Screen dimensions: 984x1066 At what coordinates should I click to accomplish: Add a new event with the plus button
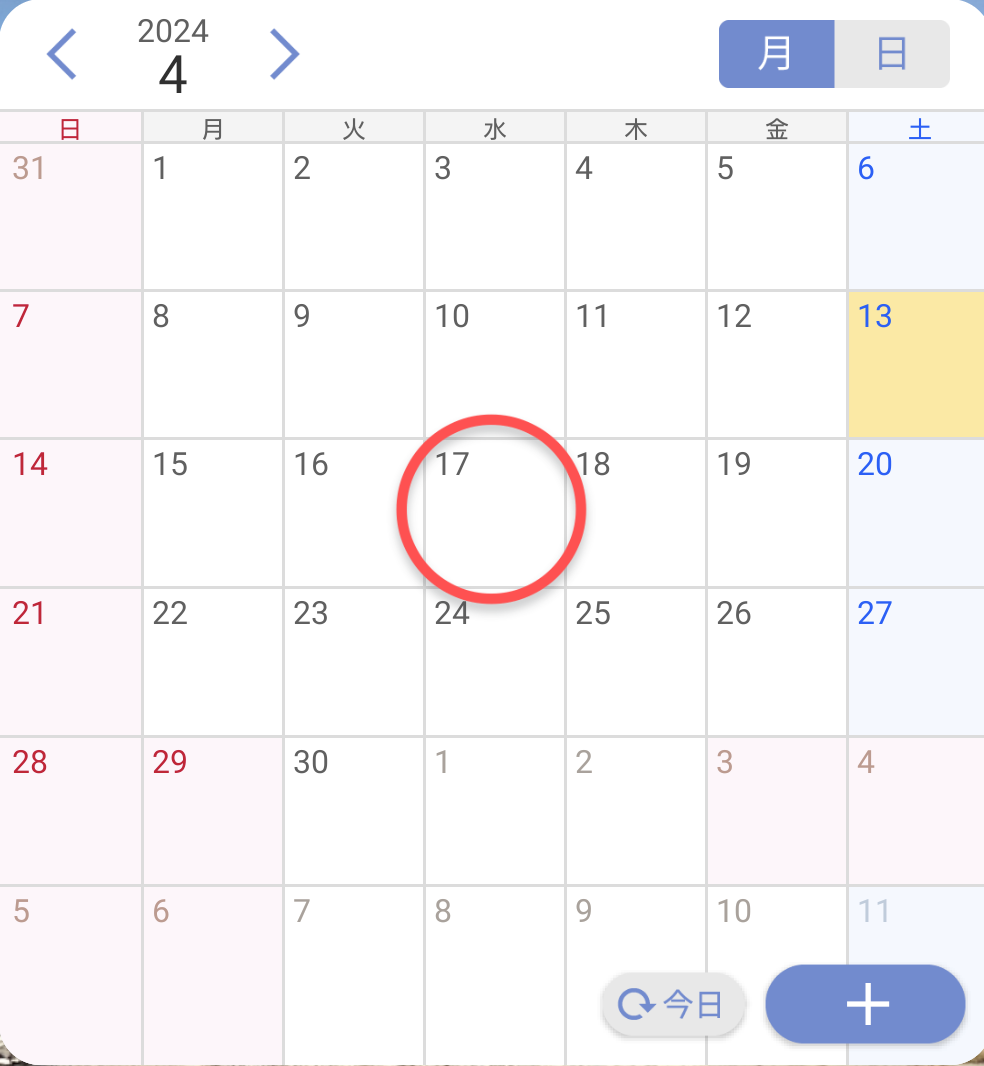865,1004
